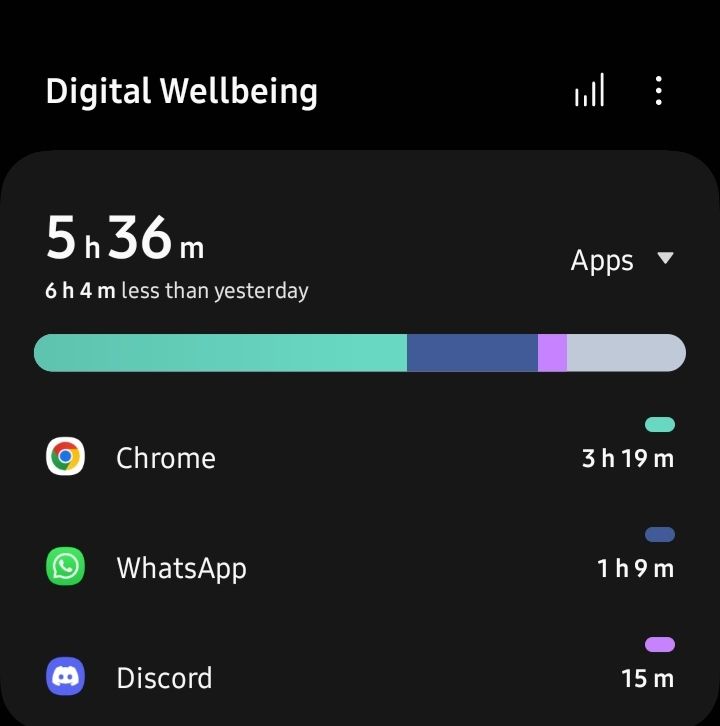The width and height of the screenshot is (720, 726).
Task: View Chrome usage details
Action: coord(360,457)
